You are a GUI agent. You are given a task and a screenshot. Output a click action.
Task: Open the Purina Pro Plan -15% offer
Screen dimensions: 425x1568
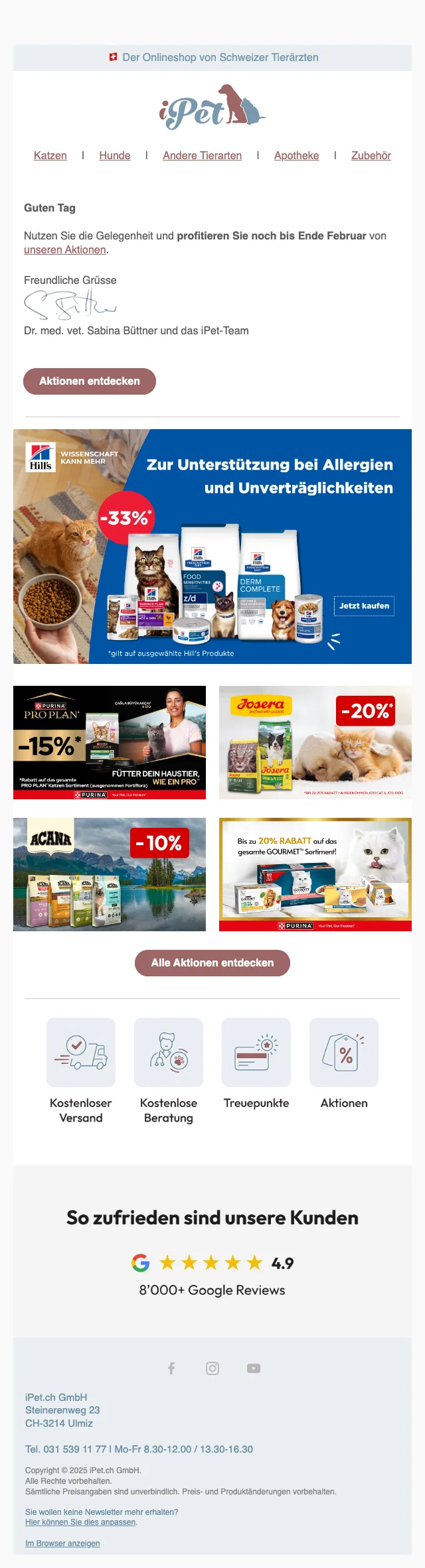[x=110, y=742]
